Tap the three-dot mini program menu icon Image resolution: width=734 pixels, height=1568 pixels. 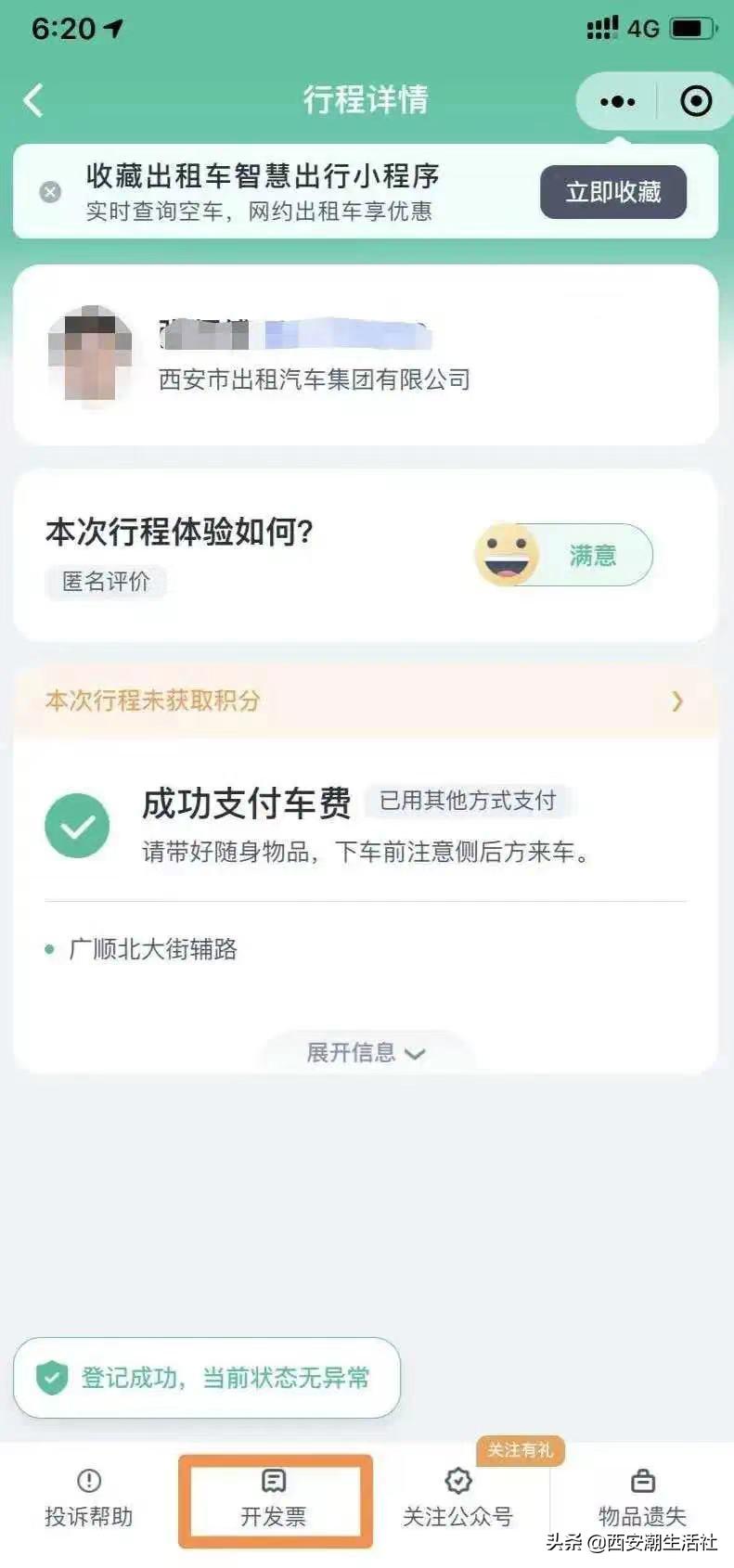[x=615, y=100]
